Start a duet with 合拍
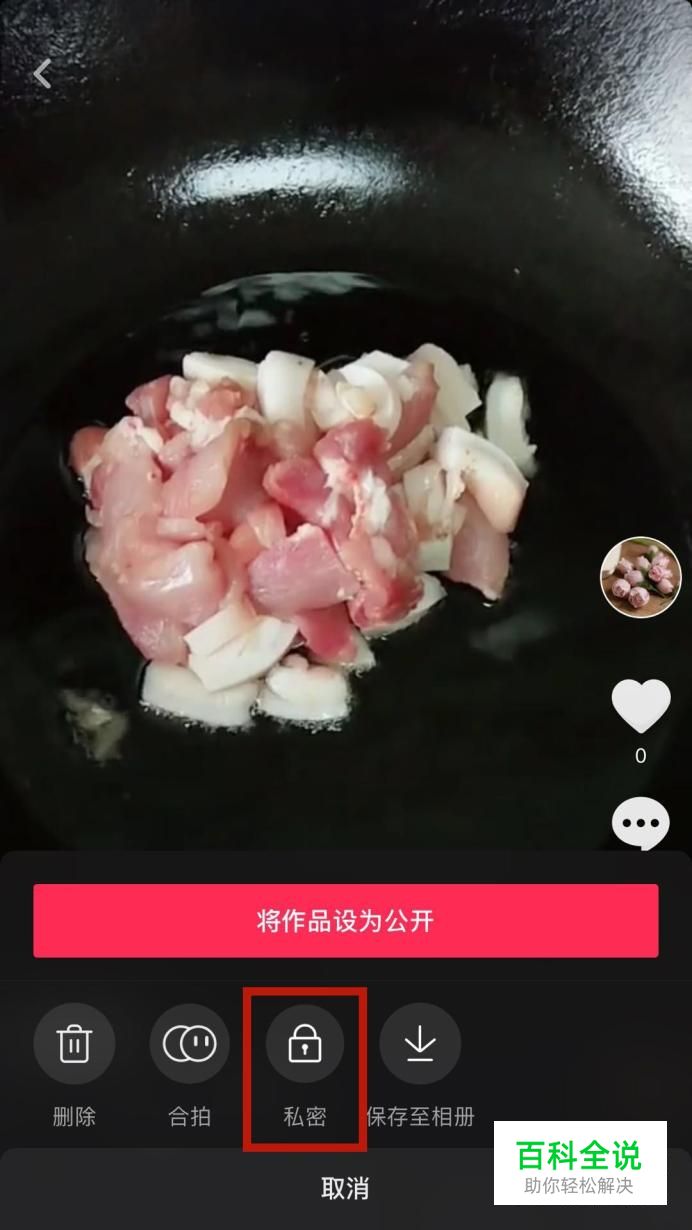The height and width of the screenshot is (1230, 692). (190, 1045)
